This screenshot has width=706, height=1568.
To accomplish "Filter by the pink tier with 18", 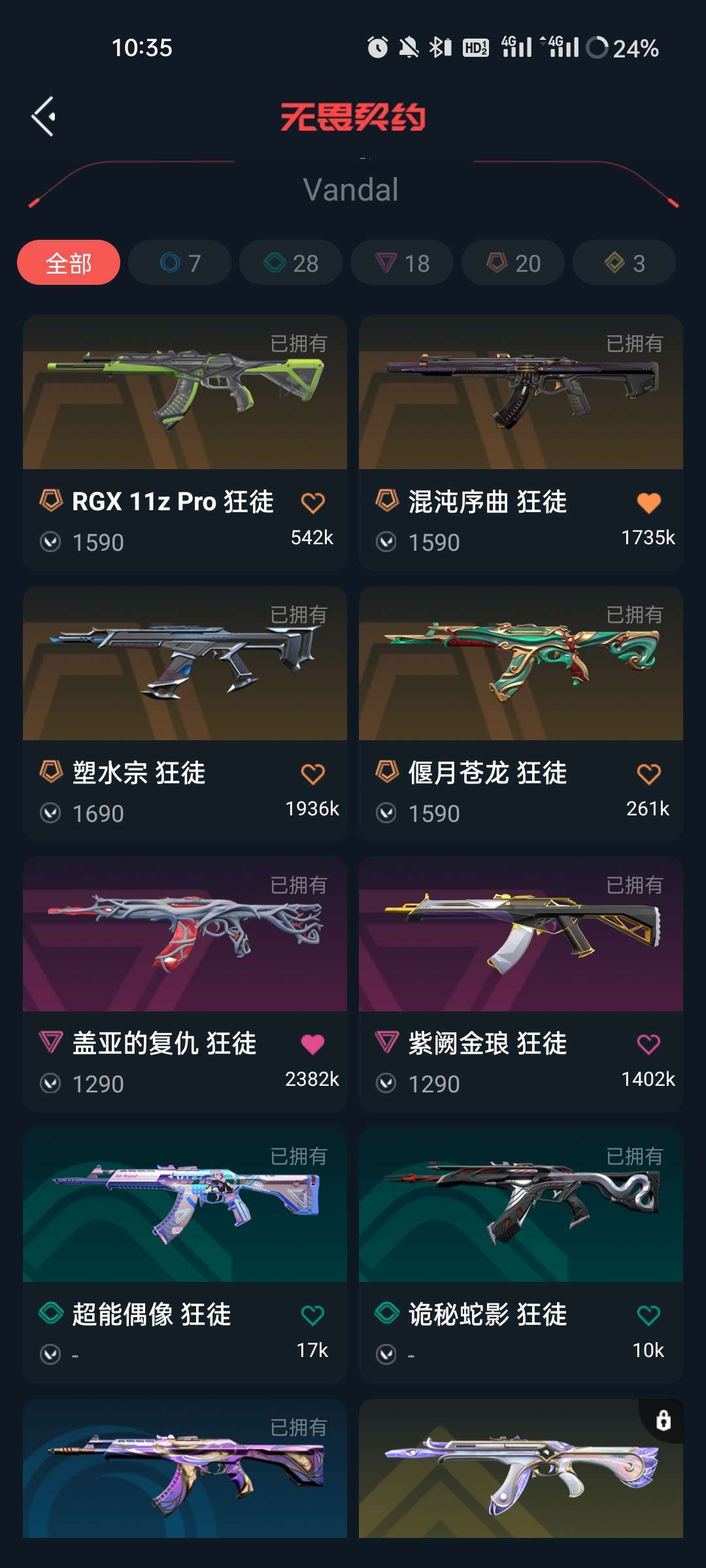I will pos(402,263).
